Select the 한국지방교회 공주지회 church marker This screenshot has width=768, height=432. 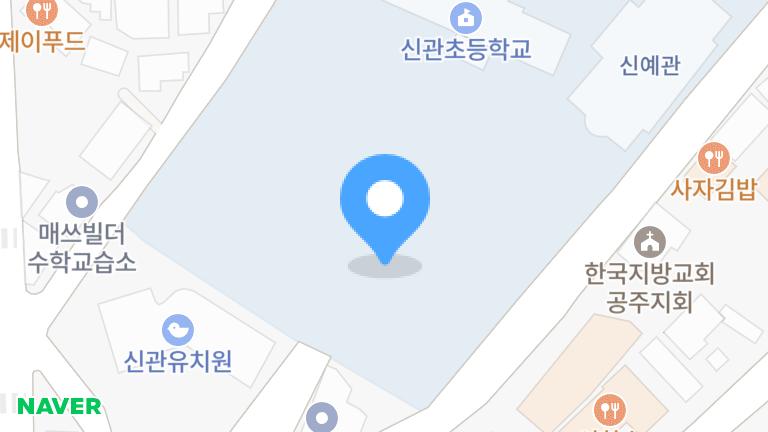pos(649,241)
